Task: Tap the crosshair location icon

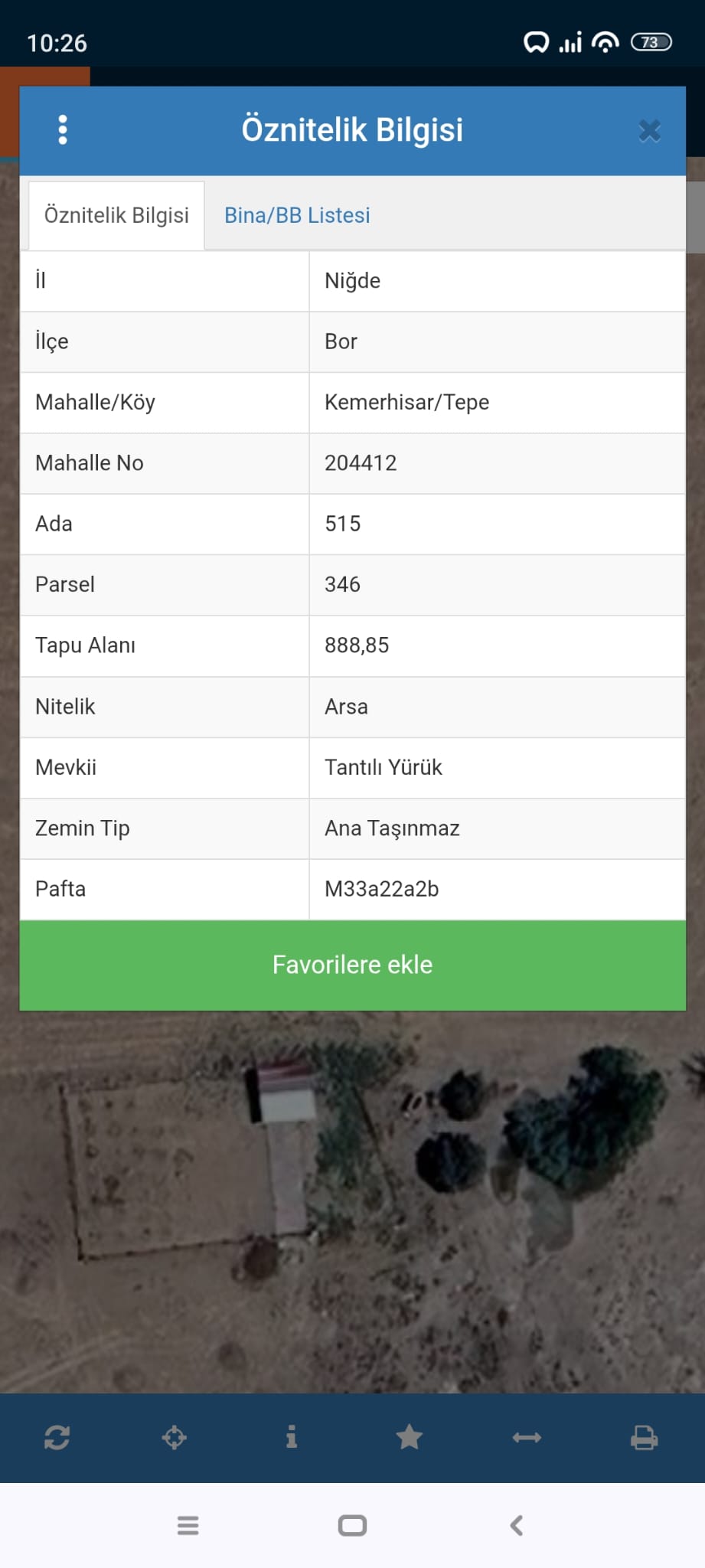Action: [x=175, y=1437]
